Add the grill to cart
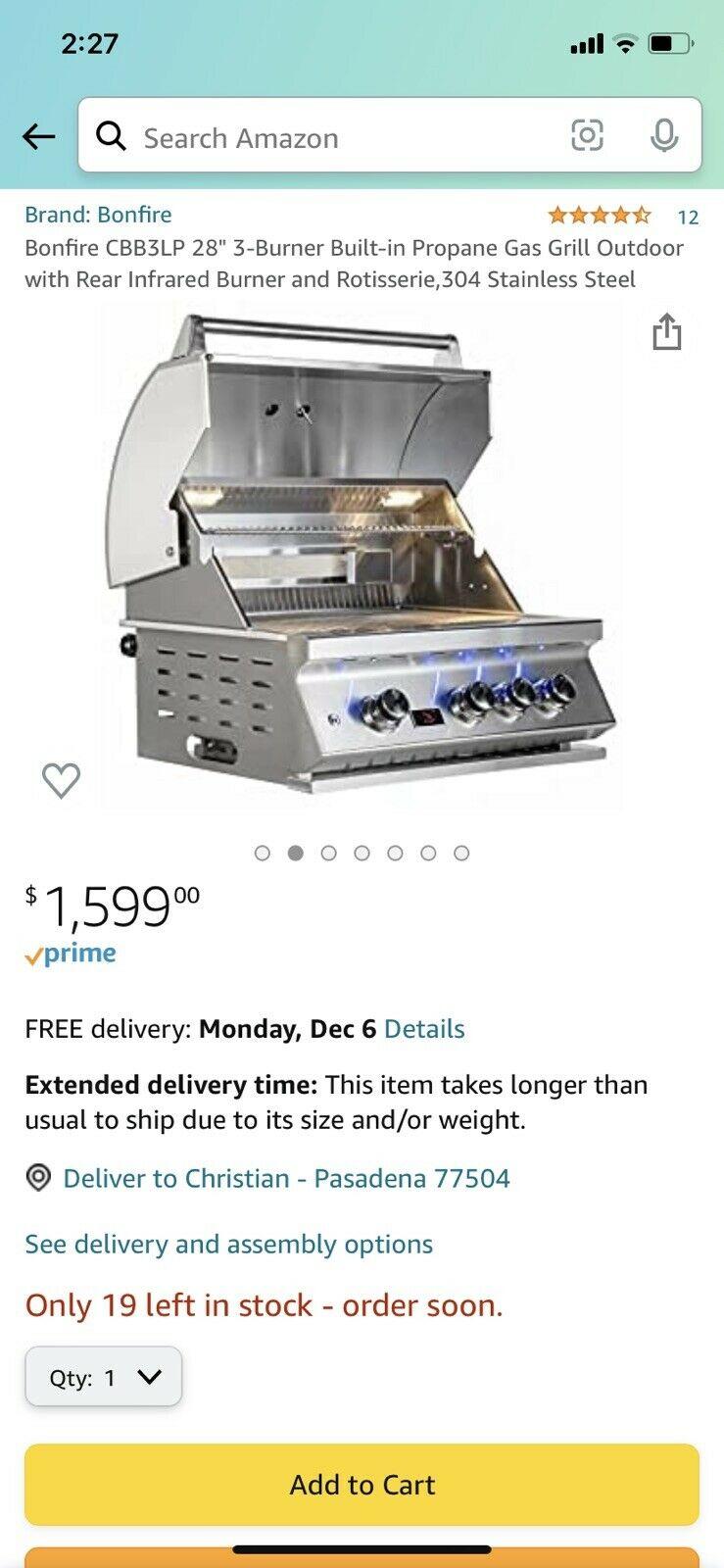724x1568 pixels. point(362,1485)
